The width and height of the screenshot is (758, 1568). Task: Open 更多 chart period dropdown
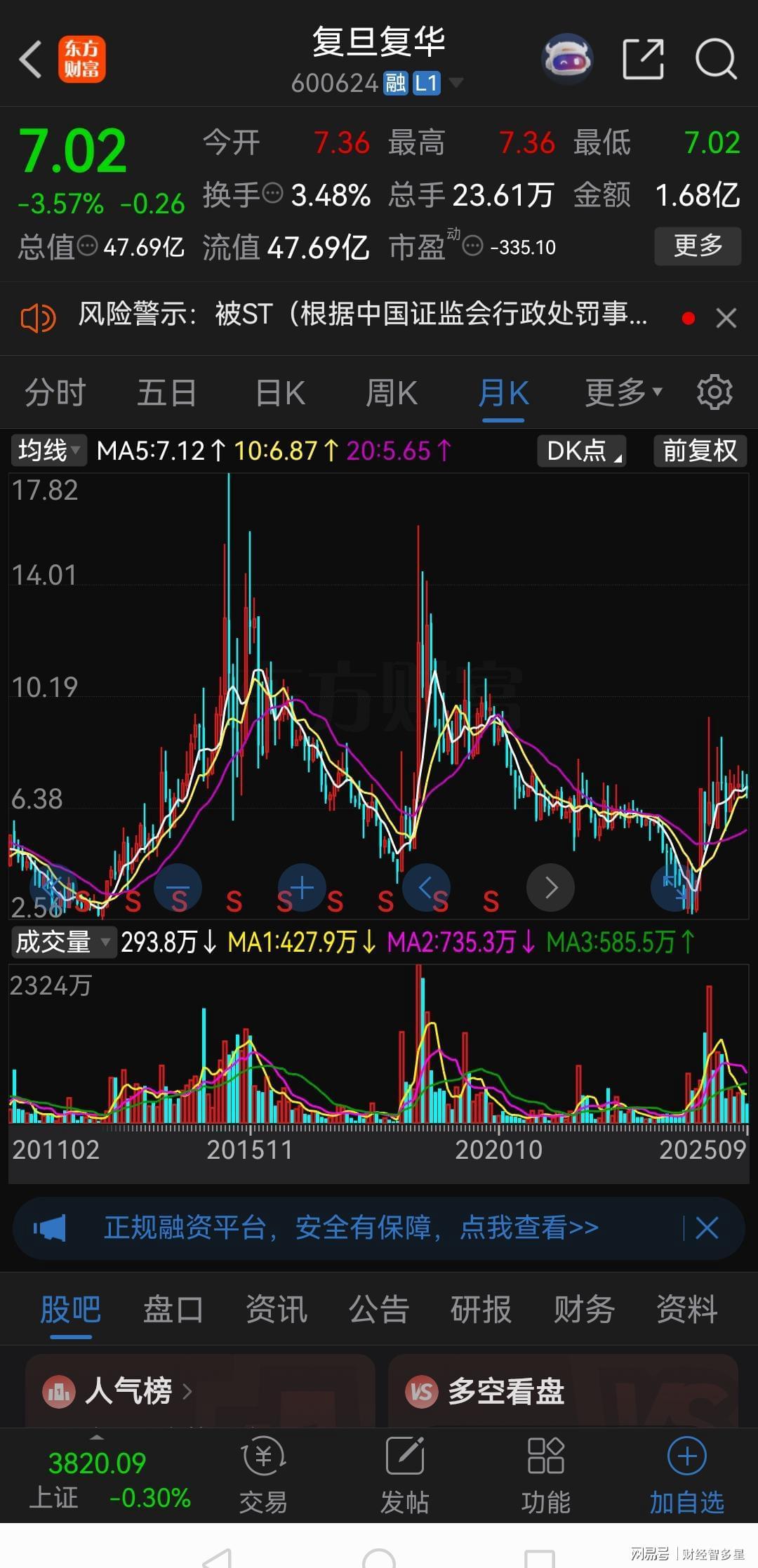point(623,393)
